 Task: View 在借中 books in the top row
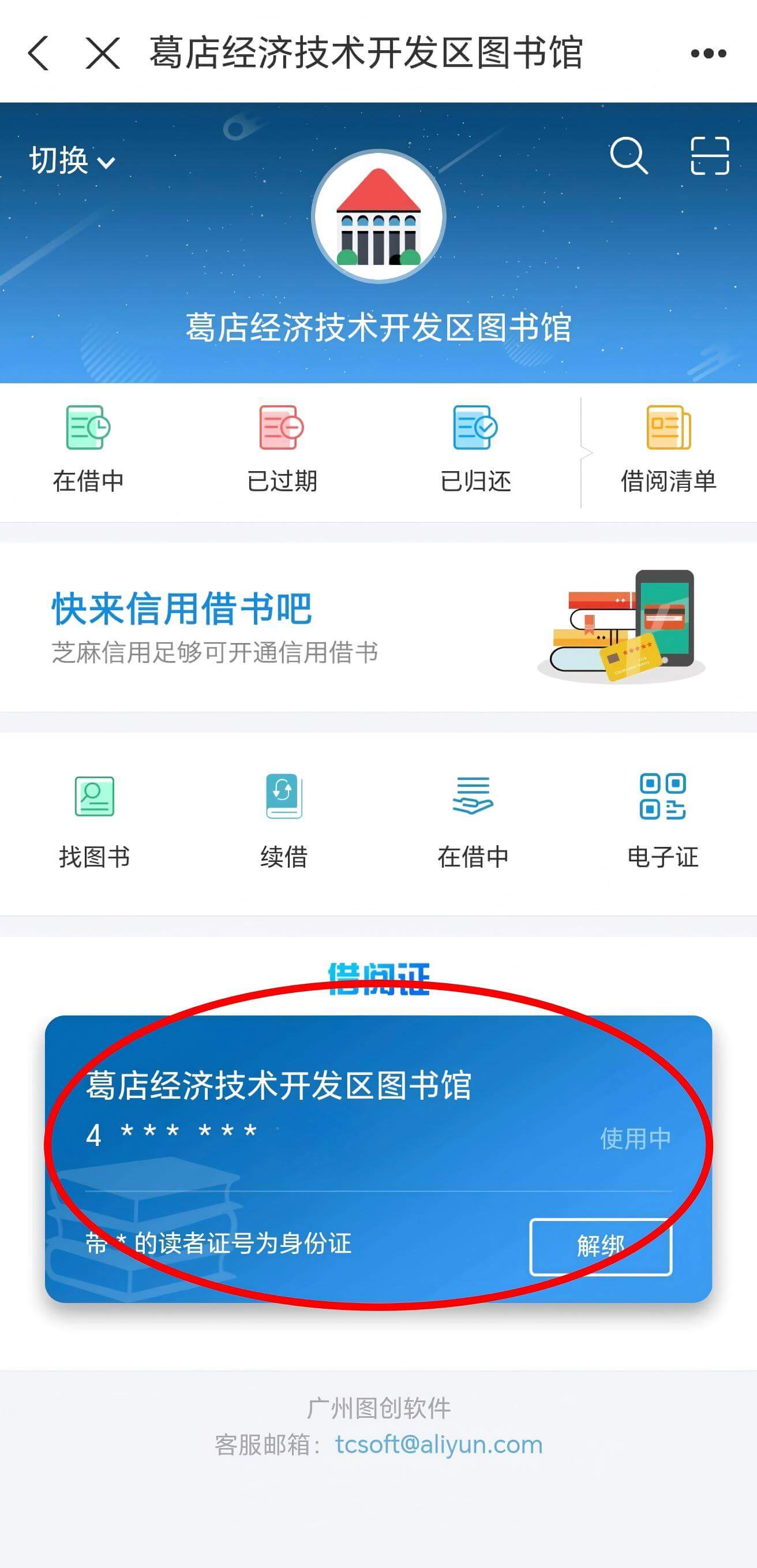tap(88, 449)
